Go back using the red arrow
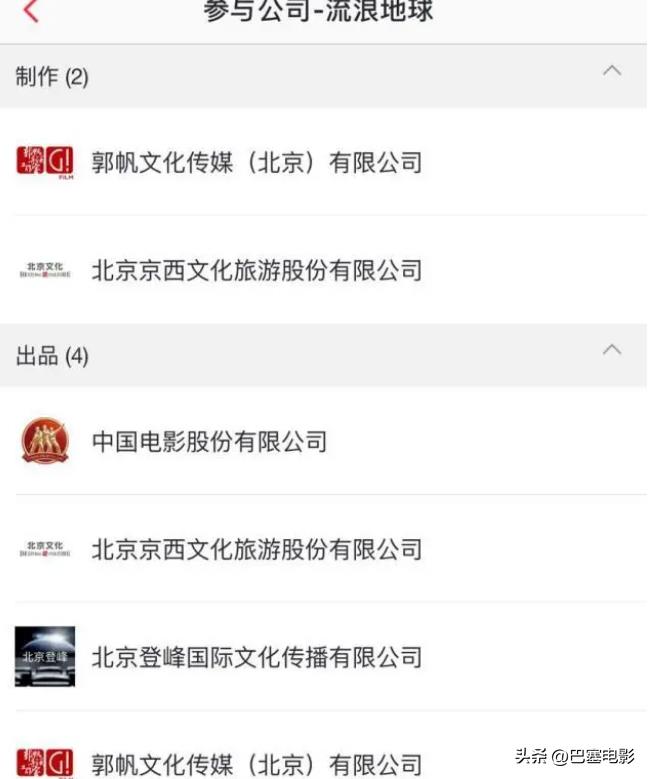649x779 pixels. point(31,12)
